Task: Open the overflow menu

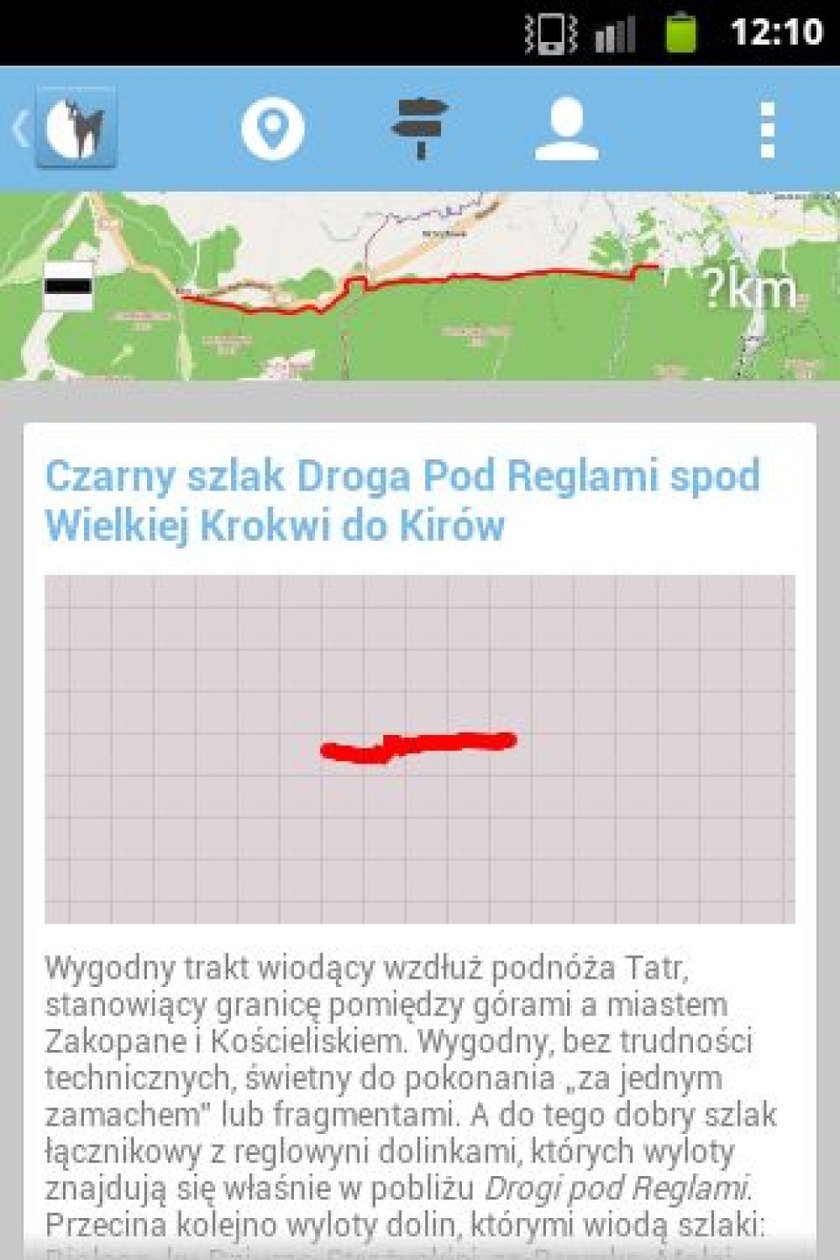Action: [767, 129]
